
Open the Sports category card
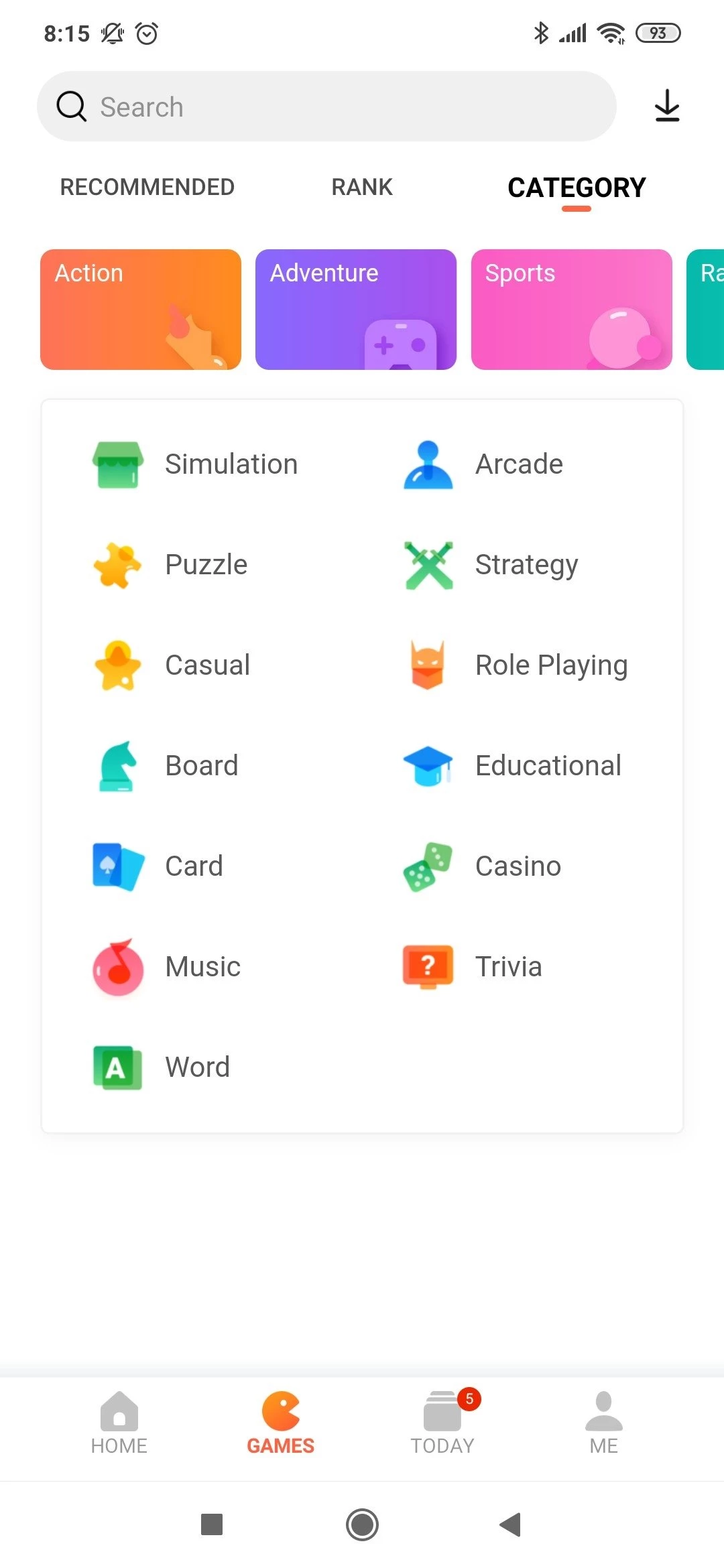(572, 310)
